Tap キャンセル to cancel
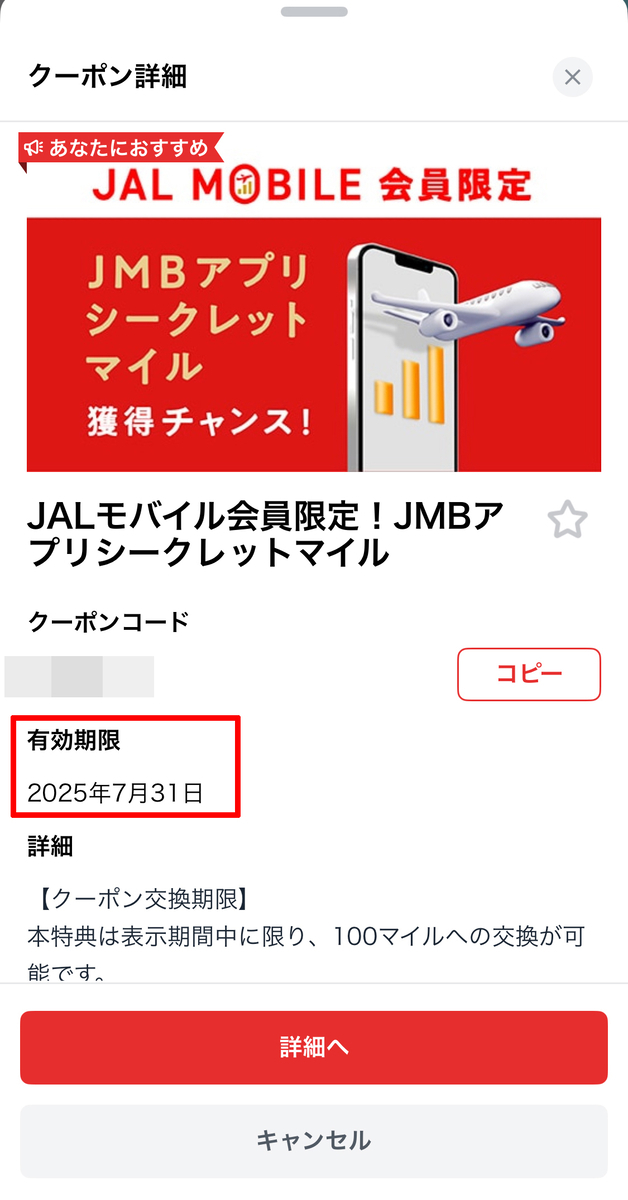 (x=314, y=1140)
